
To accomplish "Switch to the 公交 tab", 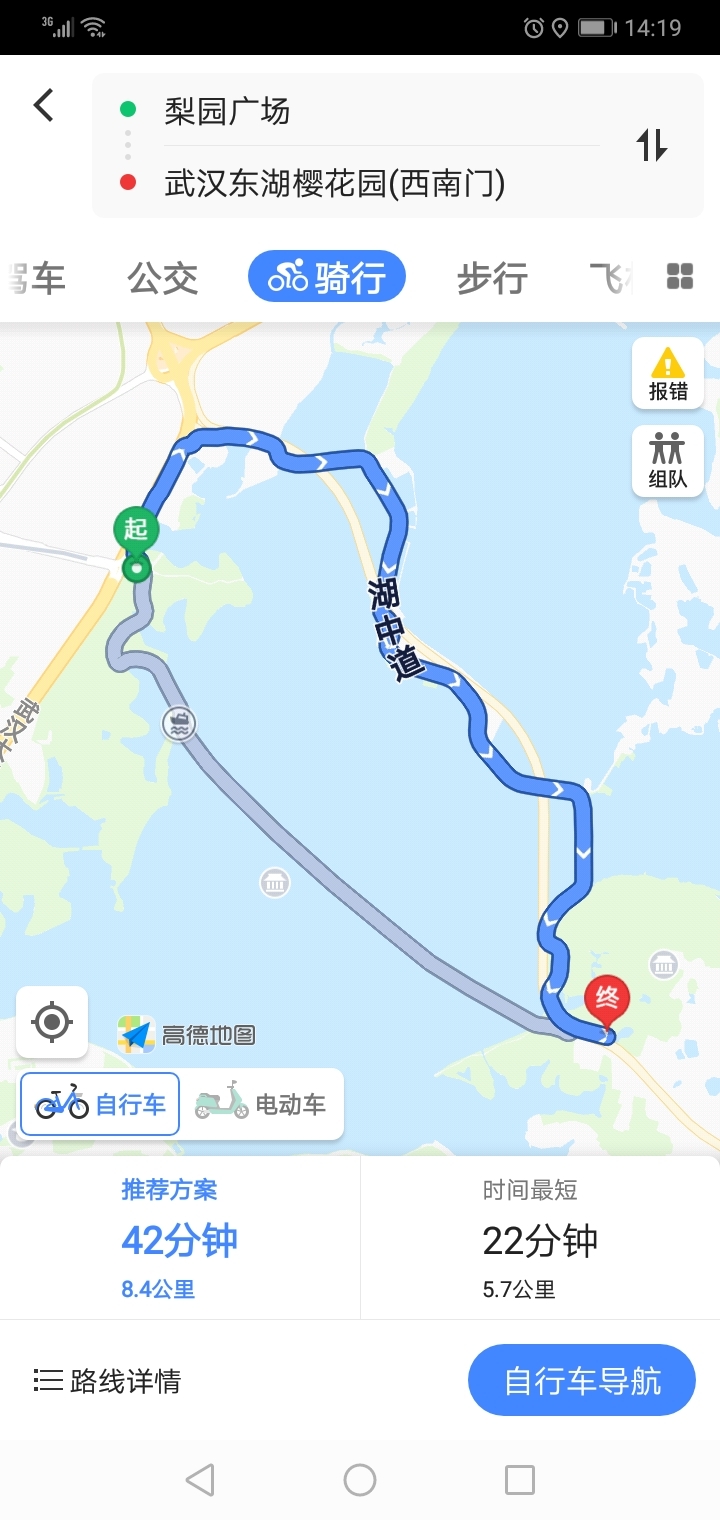I will pos(163,278).
